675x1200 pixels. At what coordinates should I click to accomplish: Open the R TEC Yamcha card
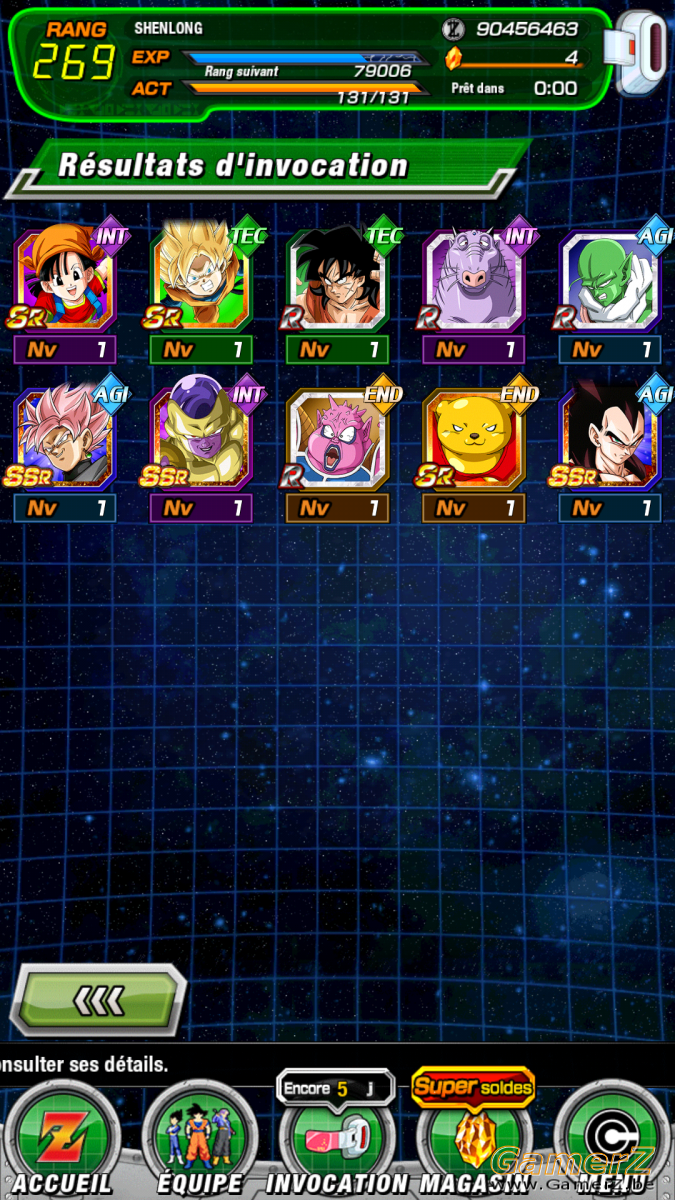(x=337, y=280)
